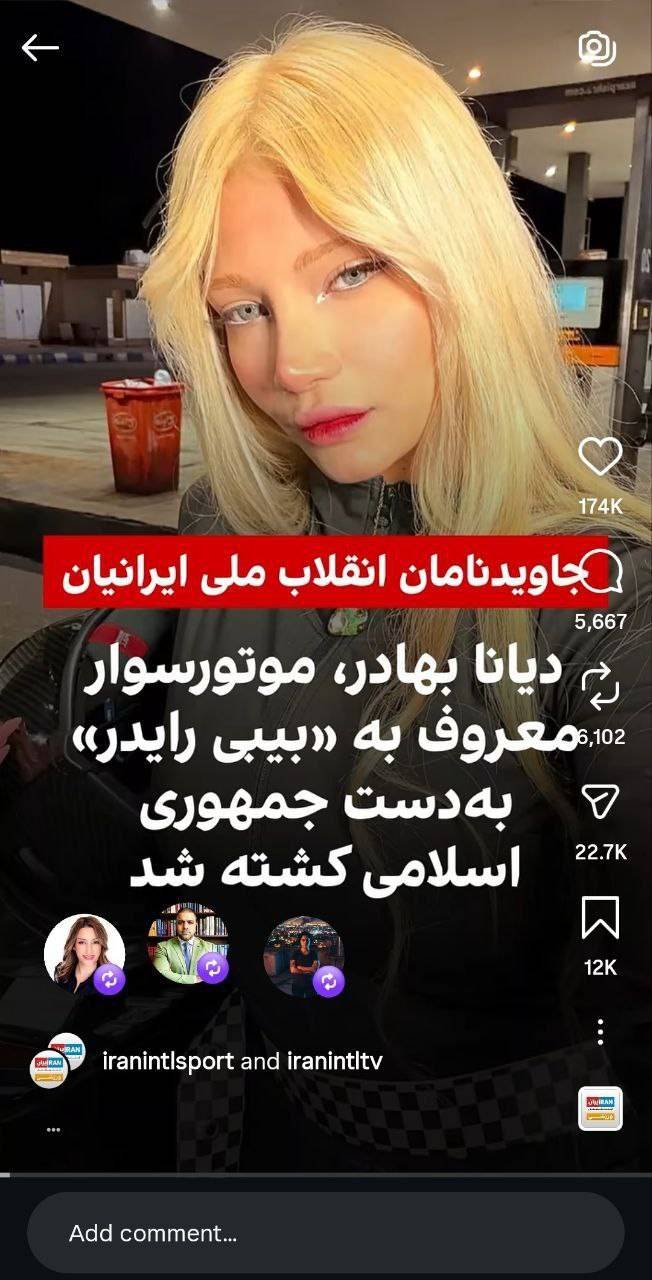652x1280 pixels.
Task: Open iranintlsport profile link
Action: click(x=169, y=1061)
